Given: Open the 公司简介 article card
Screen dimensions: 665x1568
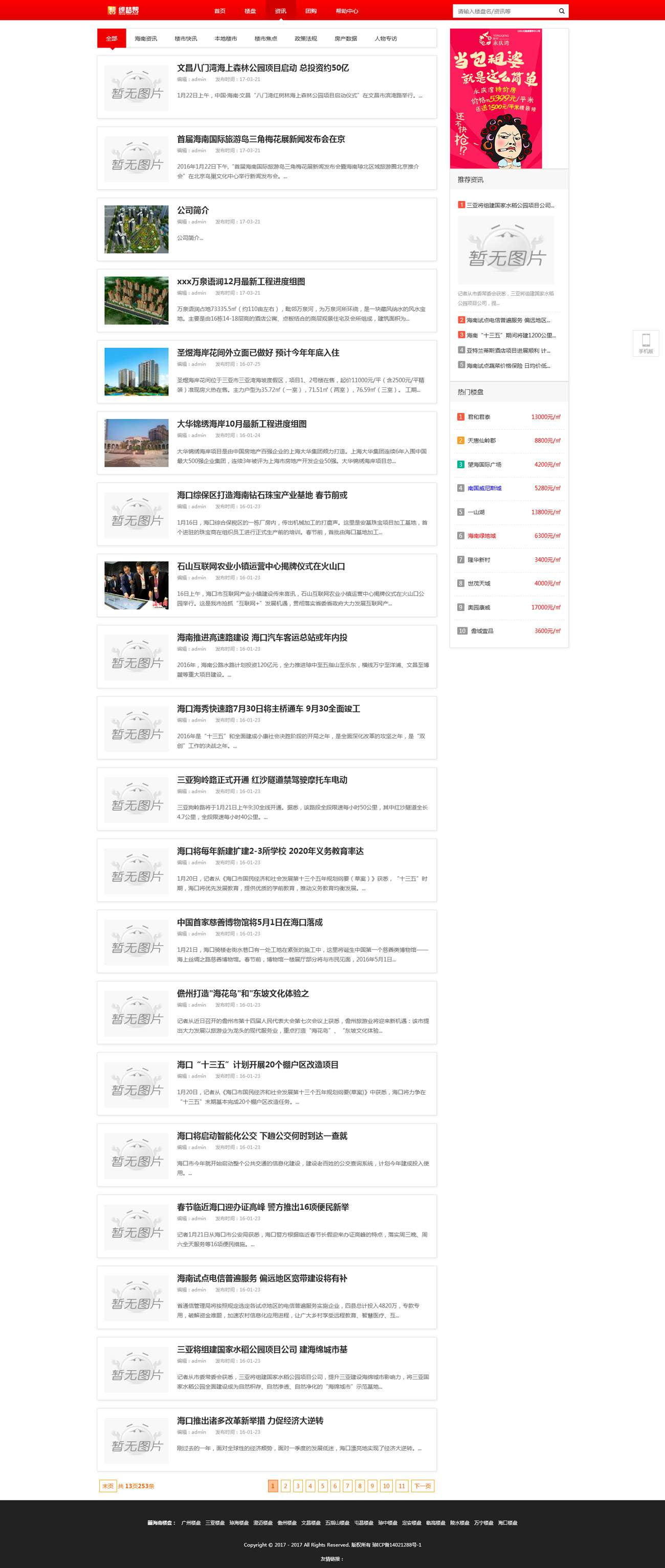Looking at the screenshot, I should (193, 210).
